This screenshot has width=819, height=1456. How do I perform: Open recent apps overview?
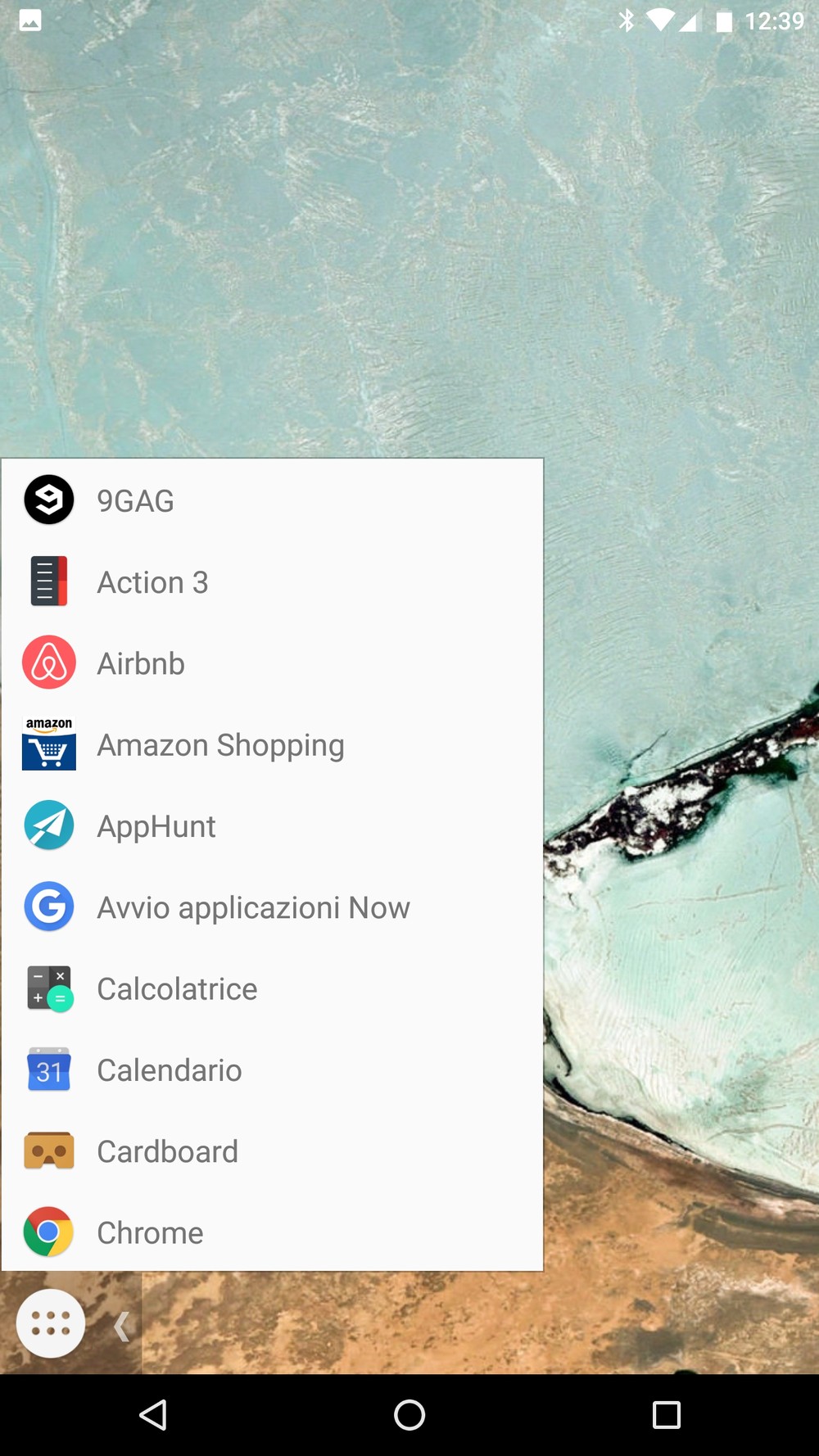click(x=666, y=1414)
